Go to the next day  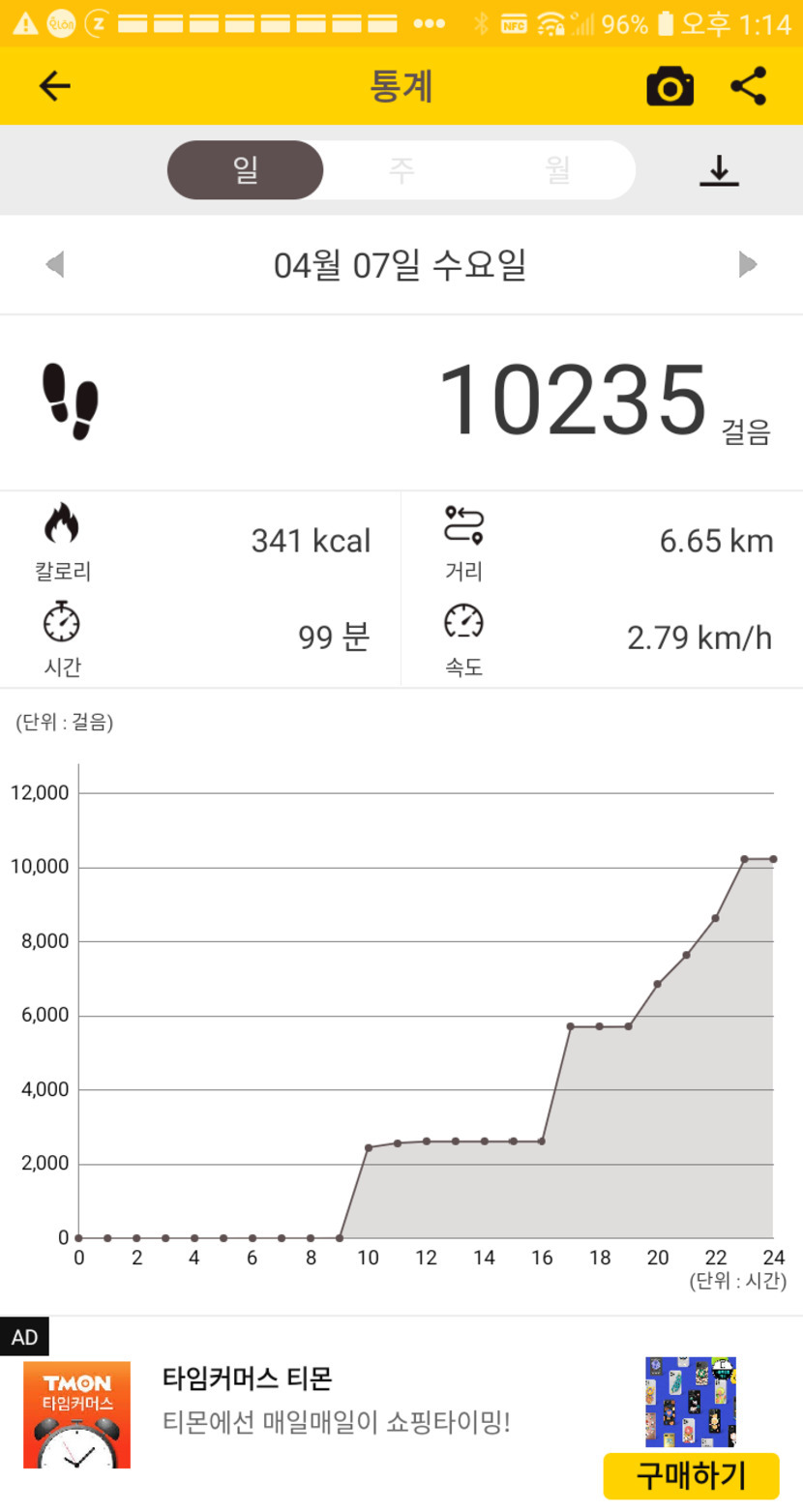[747, 264]
